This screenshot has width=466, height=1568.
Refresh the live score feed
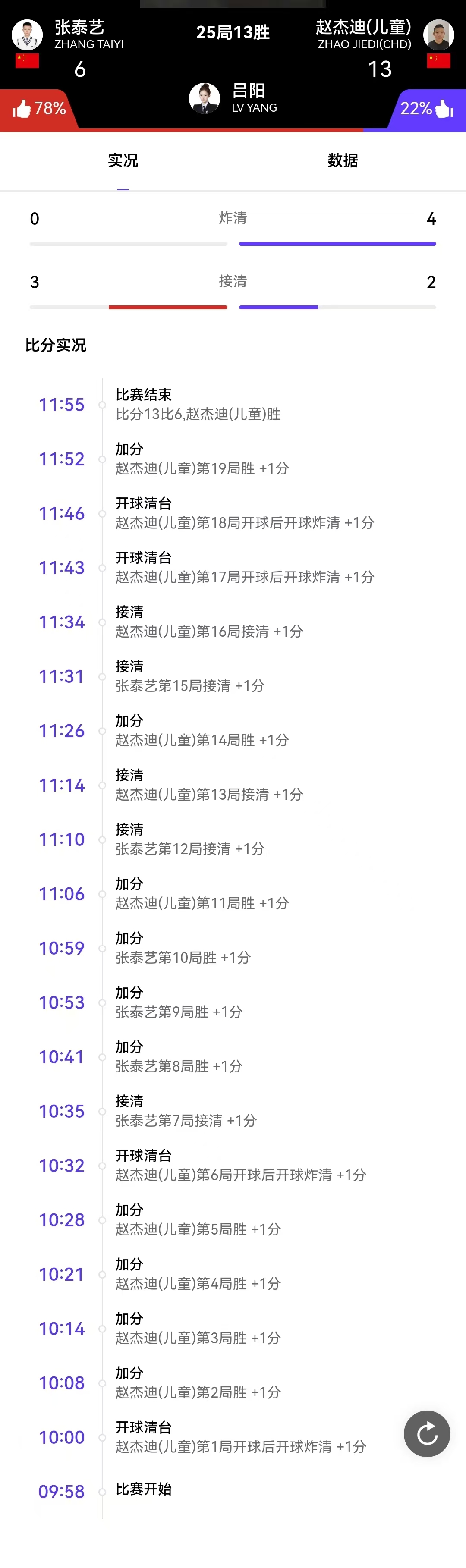click(426, 1433)
